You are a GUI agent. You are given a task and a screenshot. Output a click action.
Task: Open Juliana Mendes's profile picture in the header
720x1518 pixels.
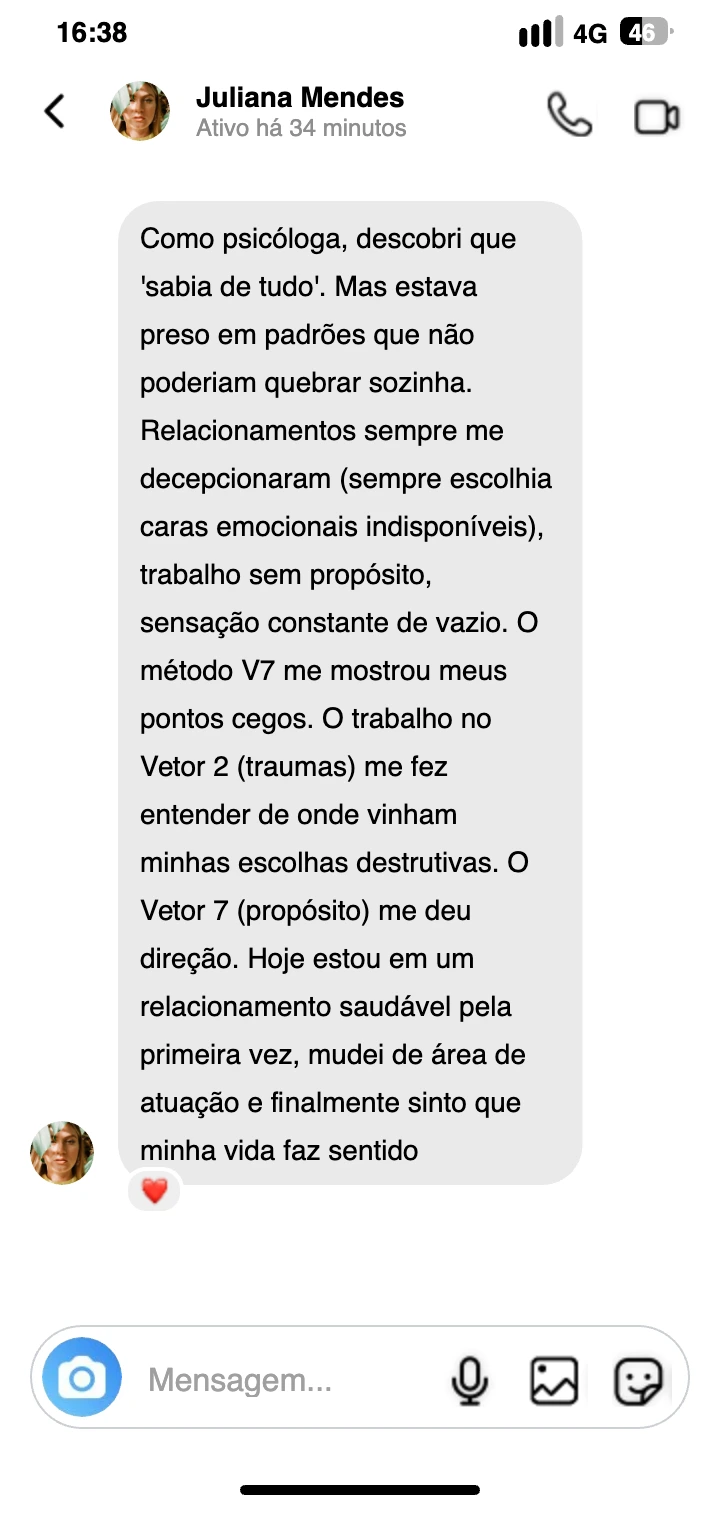(x=140, y=111)
